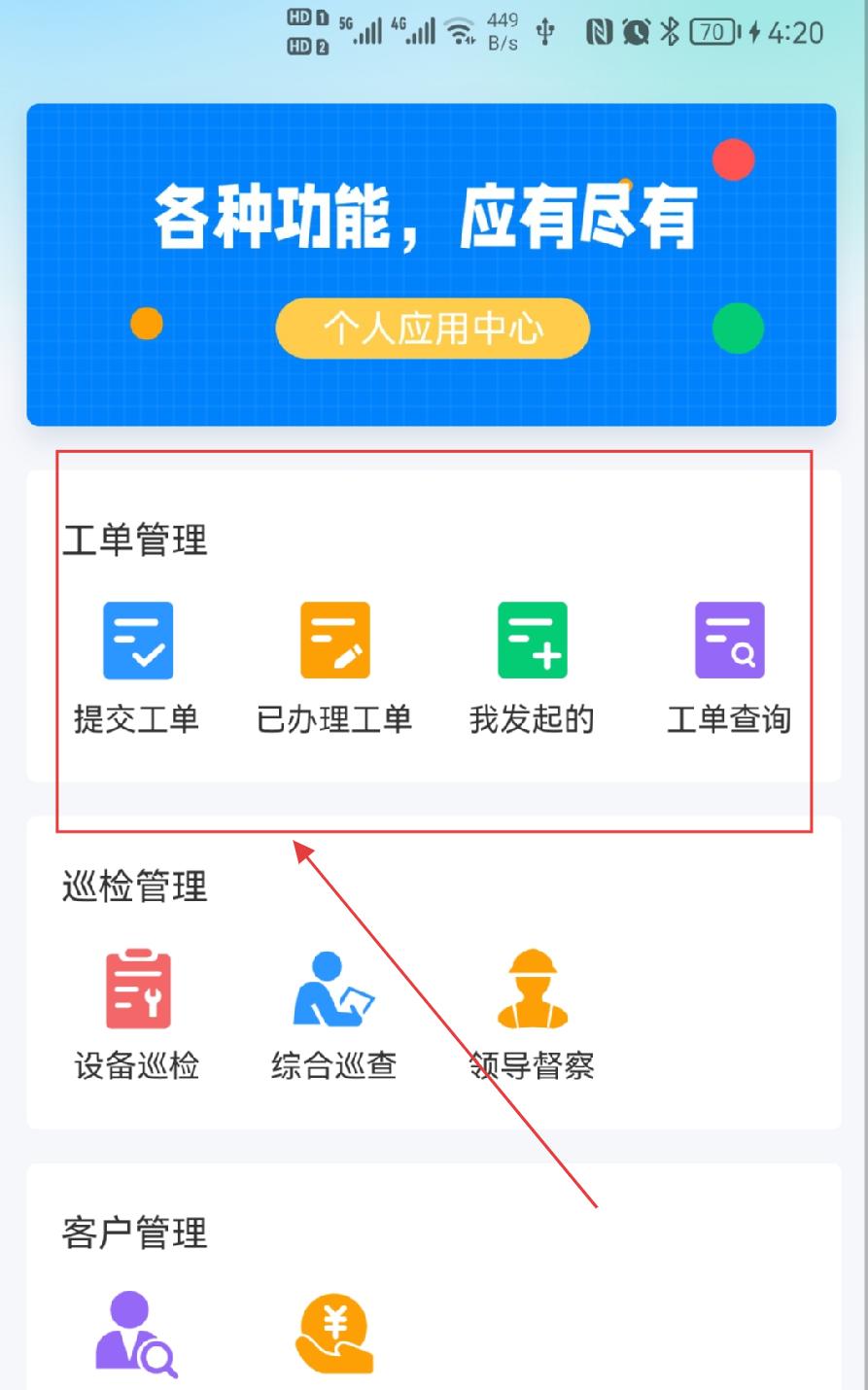Open 已办理工单
The image size is (868, 1390).
334,669
